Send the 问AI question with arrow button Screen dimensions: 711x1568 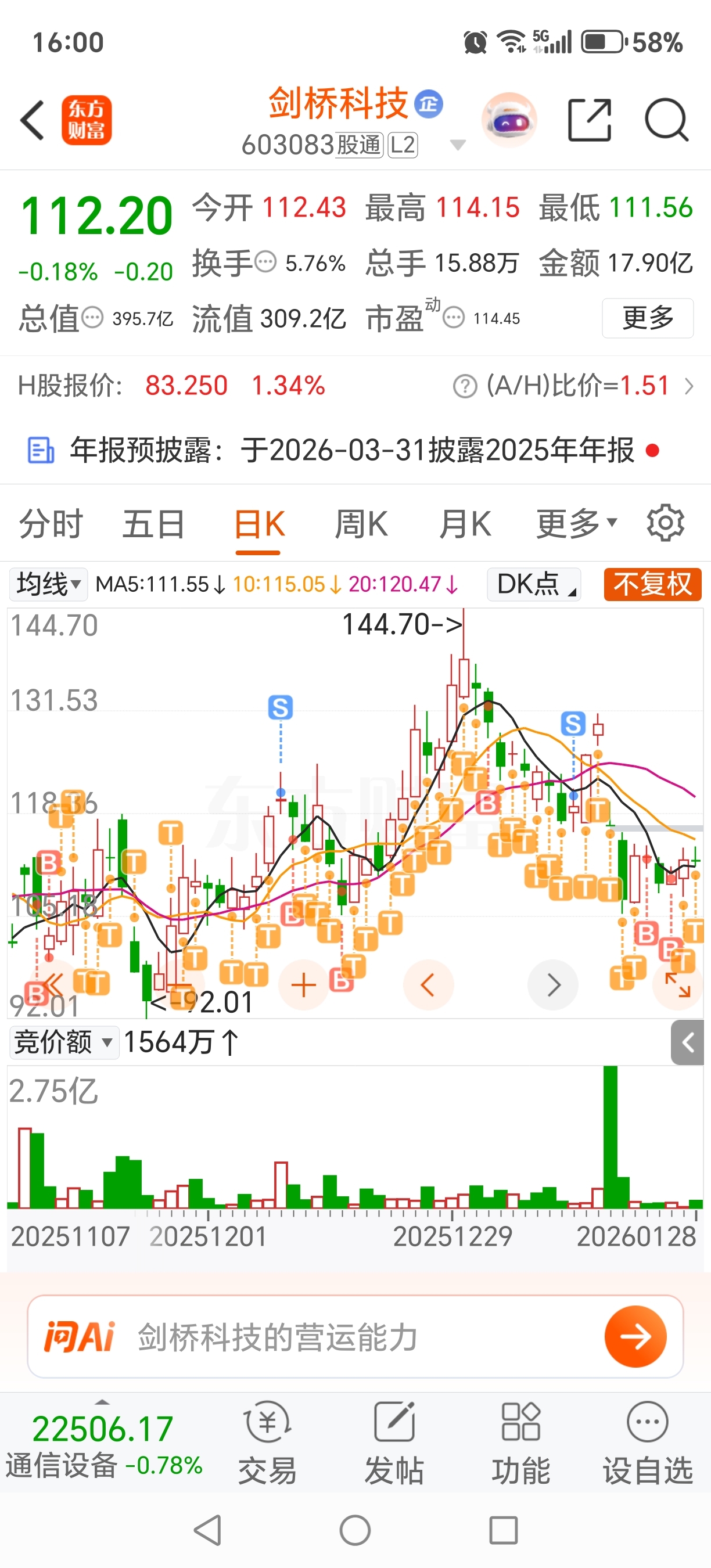click(635, 1336)
